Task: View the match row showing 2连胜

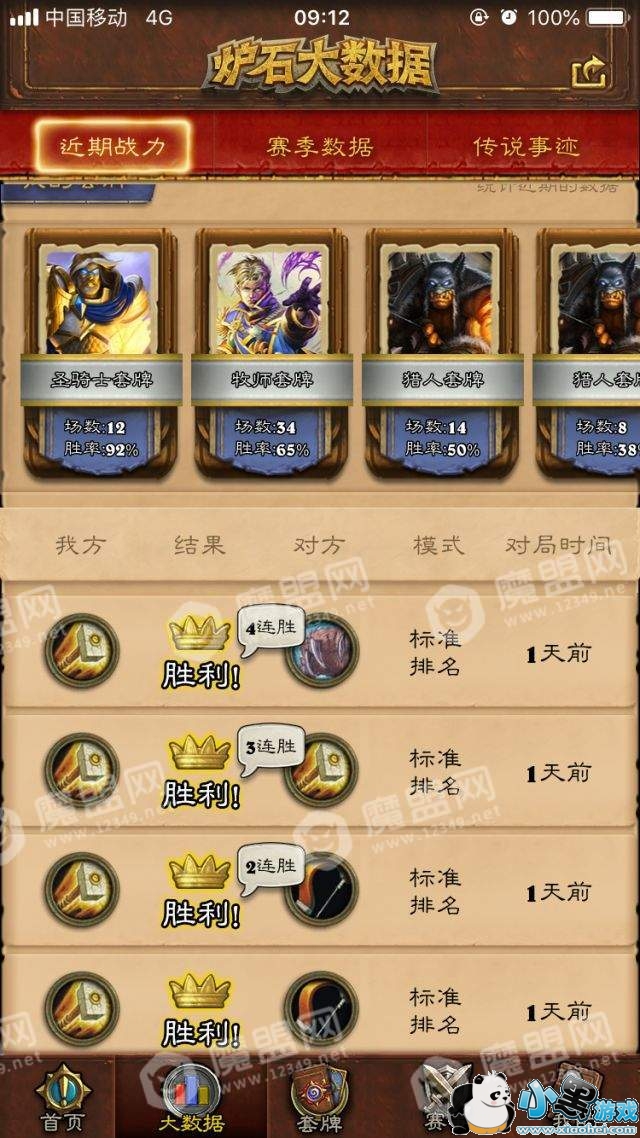Action: [x=320, y=890]
